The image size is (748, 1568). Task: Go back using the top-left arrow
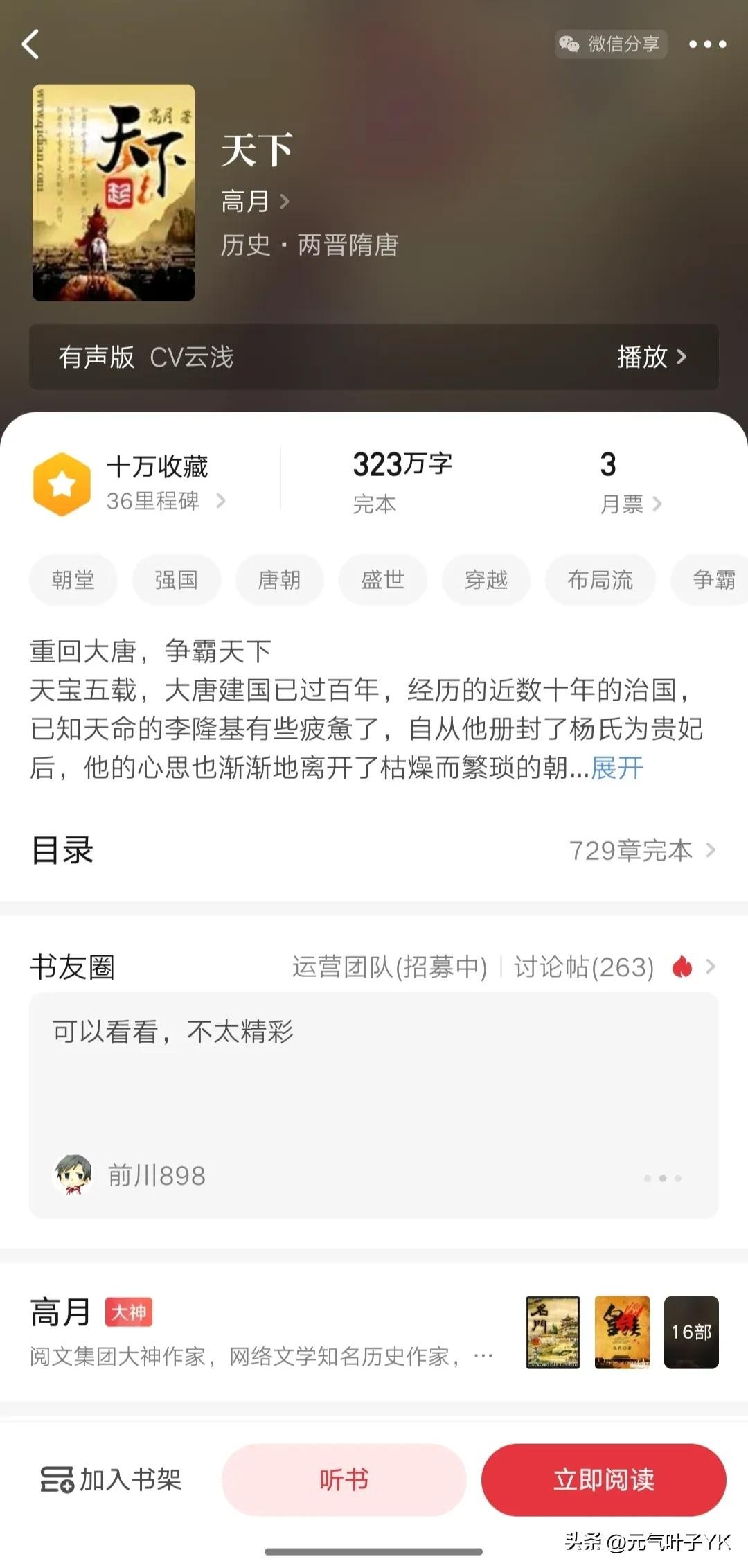30,44
